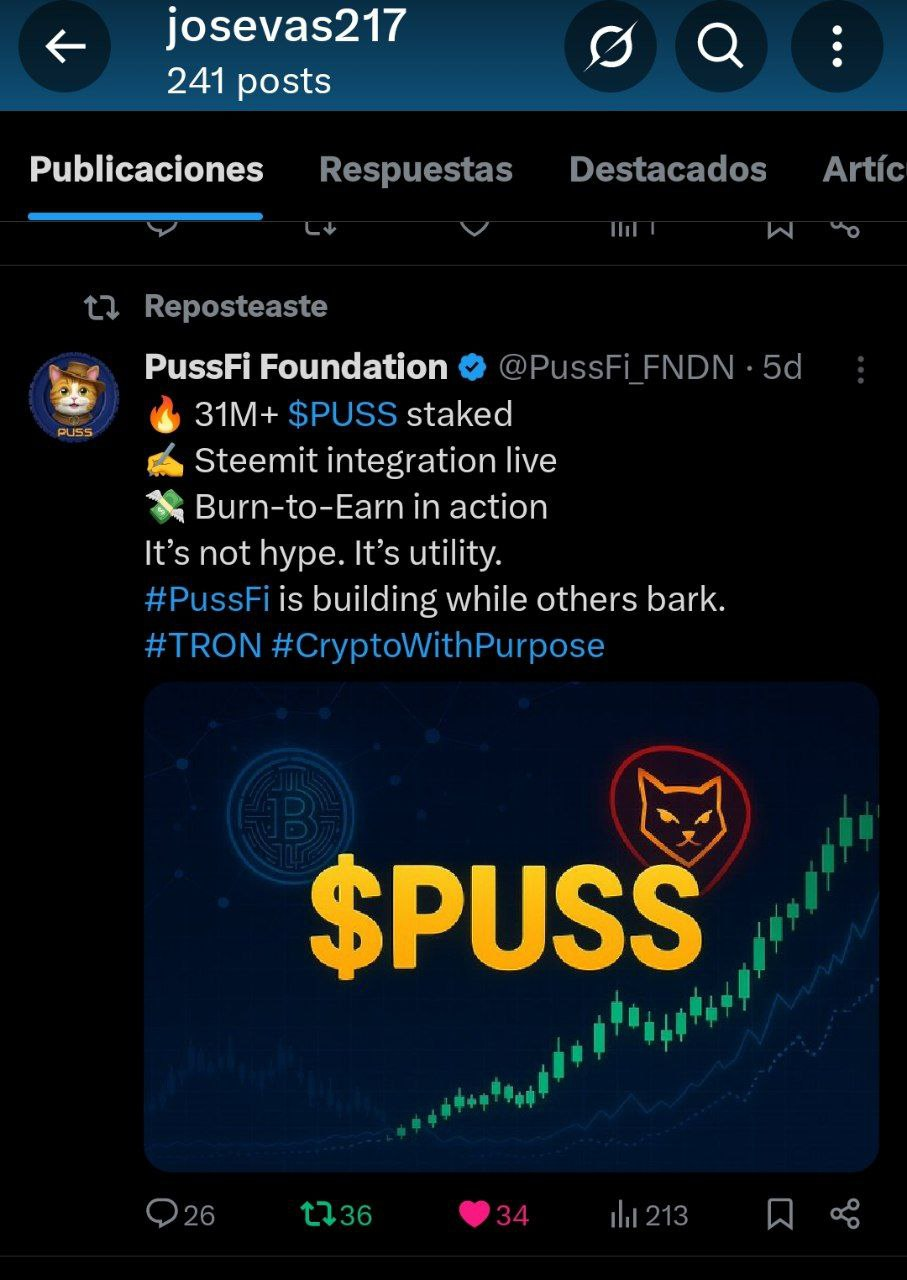Go back using the arrow button
The height and width of the screenshot is (1280, 907).
pos(65,46)
